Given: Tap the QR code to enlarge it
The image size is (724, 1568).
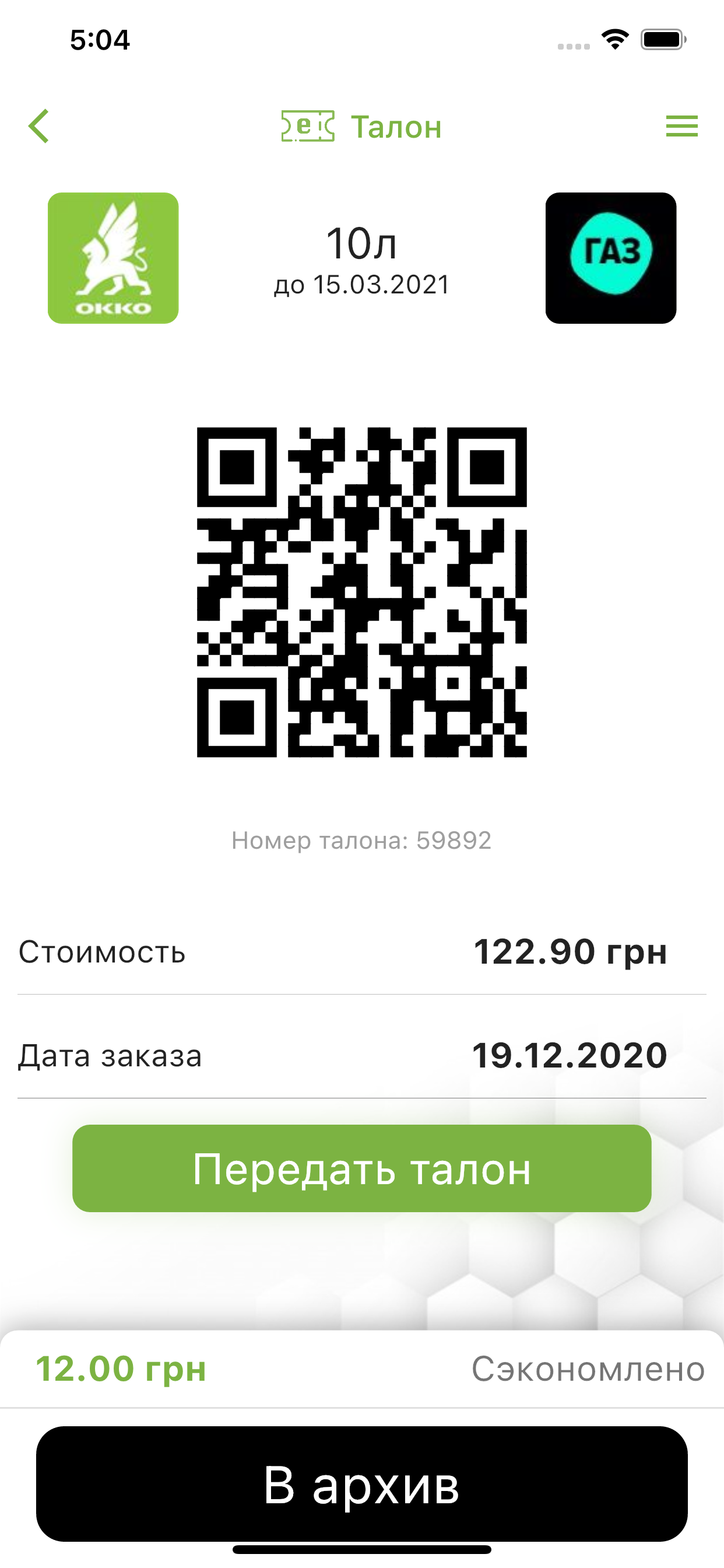Looking at the screenshot, I should (361, 593).
